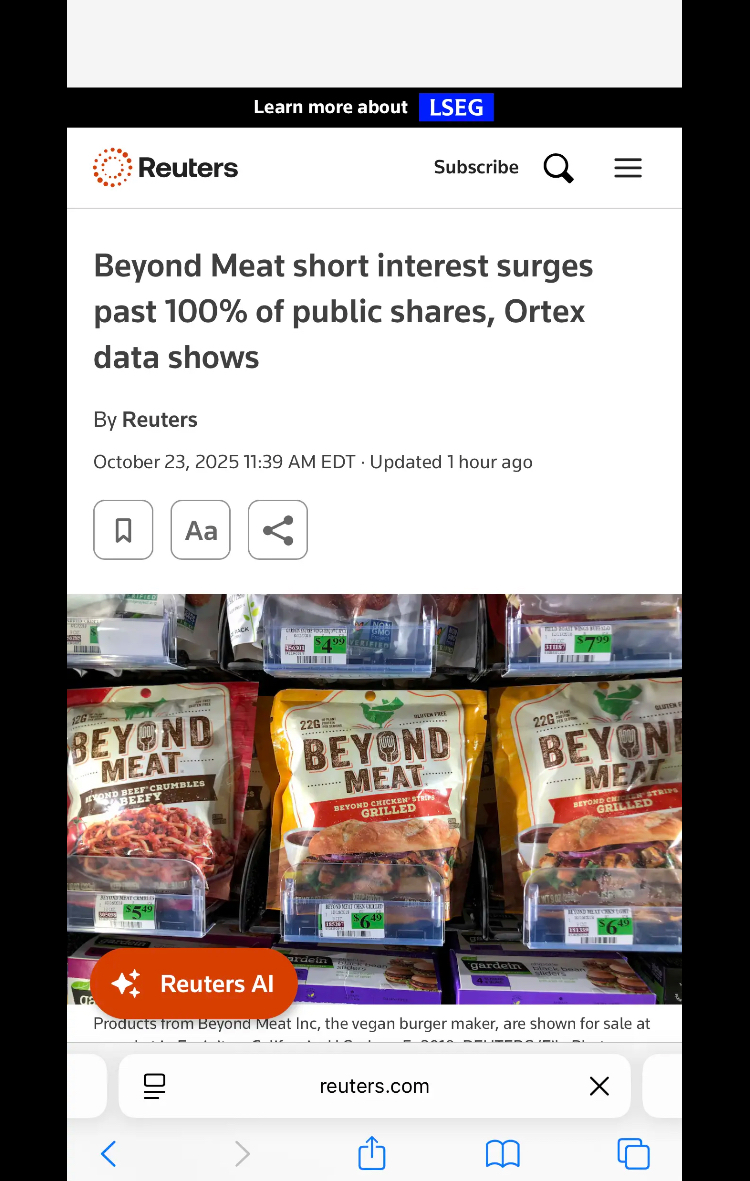Stop loading with the X button
The image size is (750, 1181).
coord(599,1086)
